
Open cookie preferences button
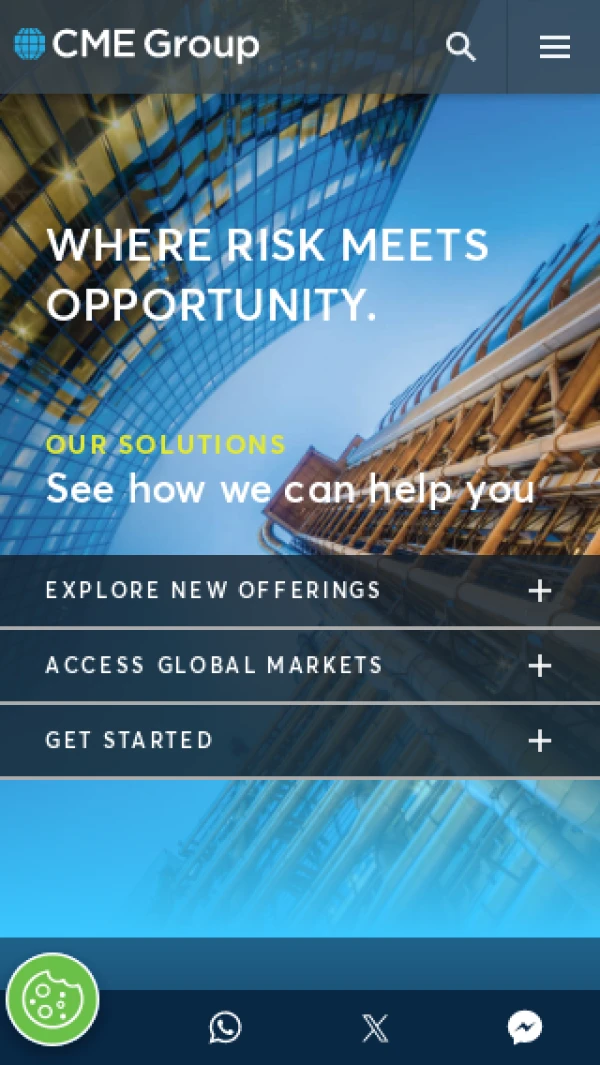[x=52, y=999]
